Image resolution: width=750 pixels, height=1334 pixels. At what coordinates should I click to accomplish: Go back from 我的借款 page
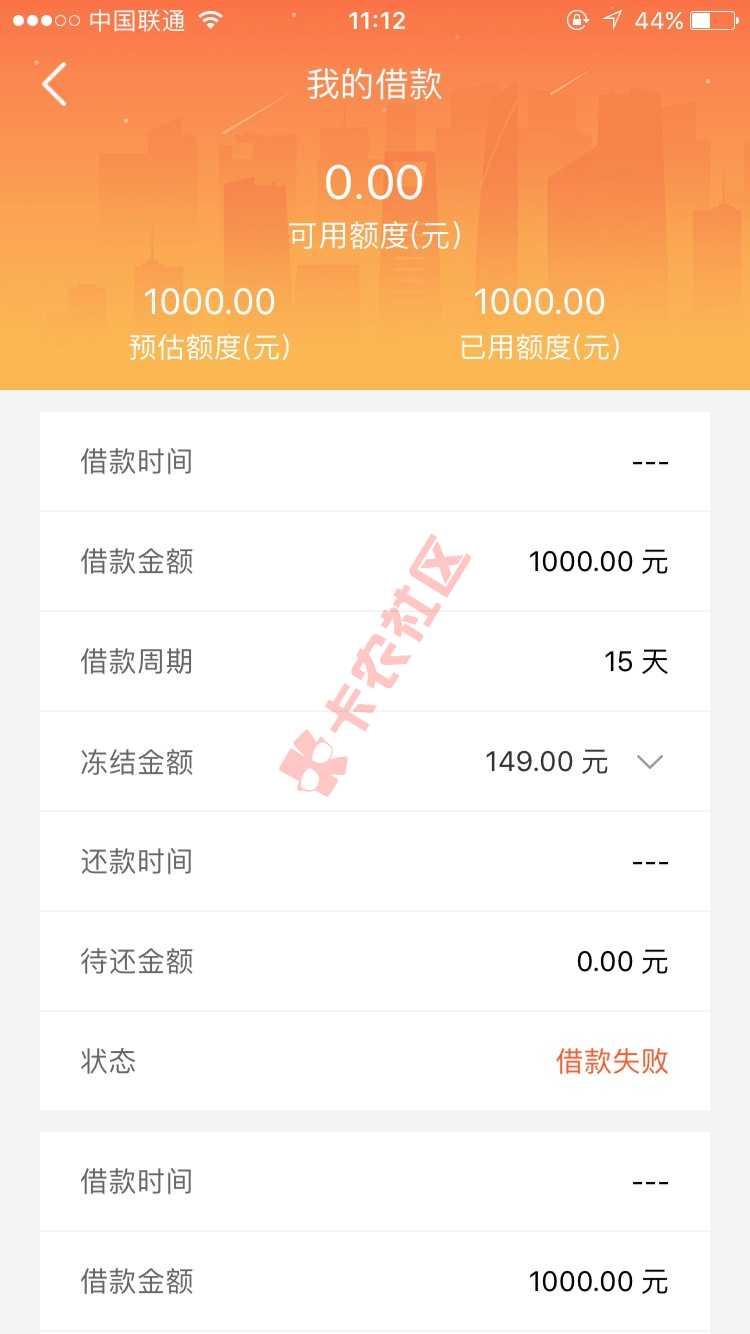55,84
